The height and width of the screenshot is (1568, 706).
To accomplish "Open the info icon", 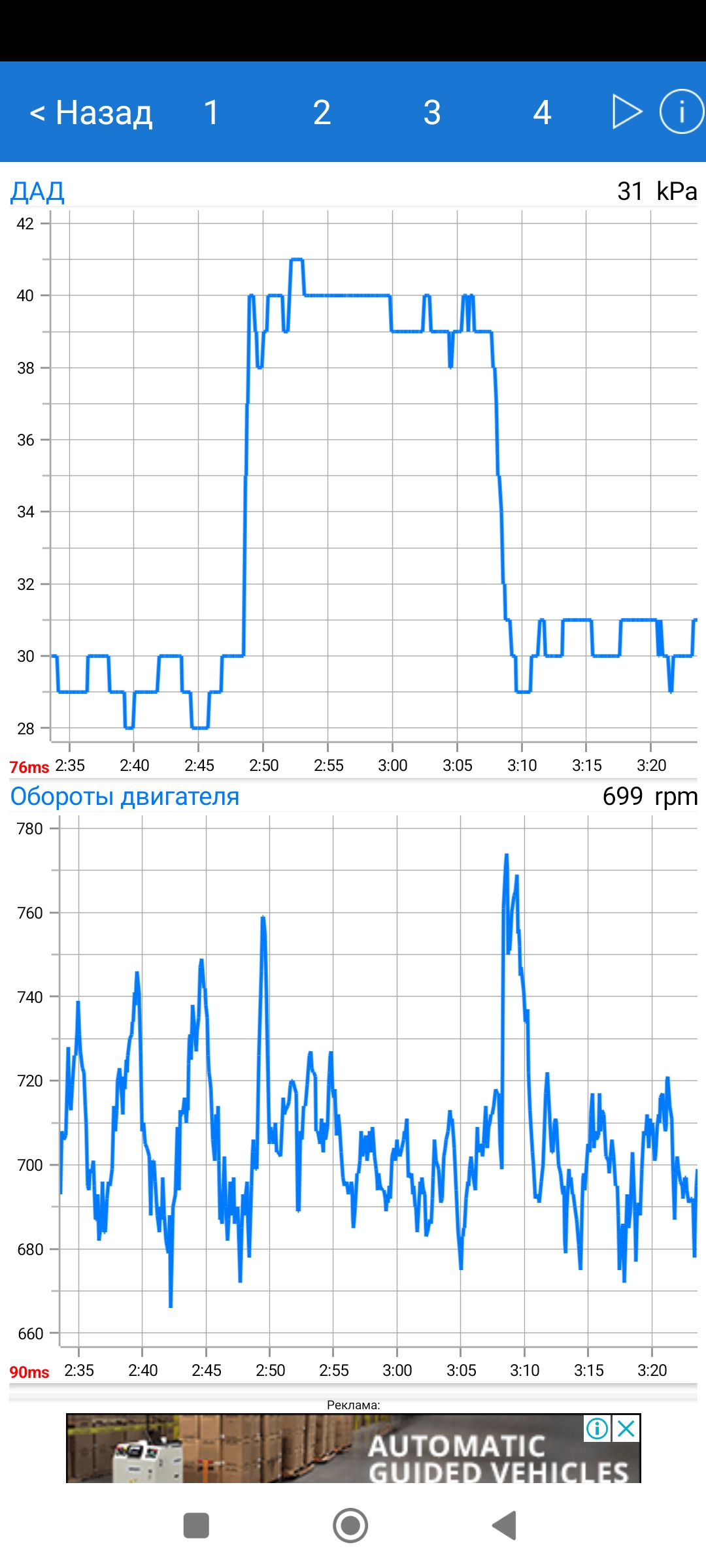I will tap(681, 112).
